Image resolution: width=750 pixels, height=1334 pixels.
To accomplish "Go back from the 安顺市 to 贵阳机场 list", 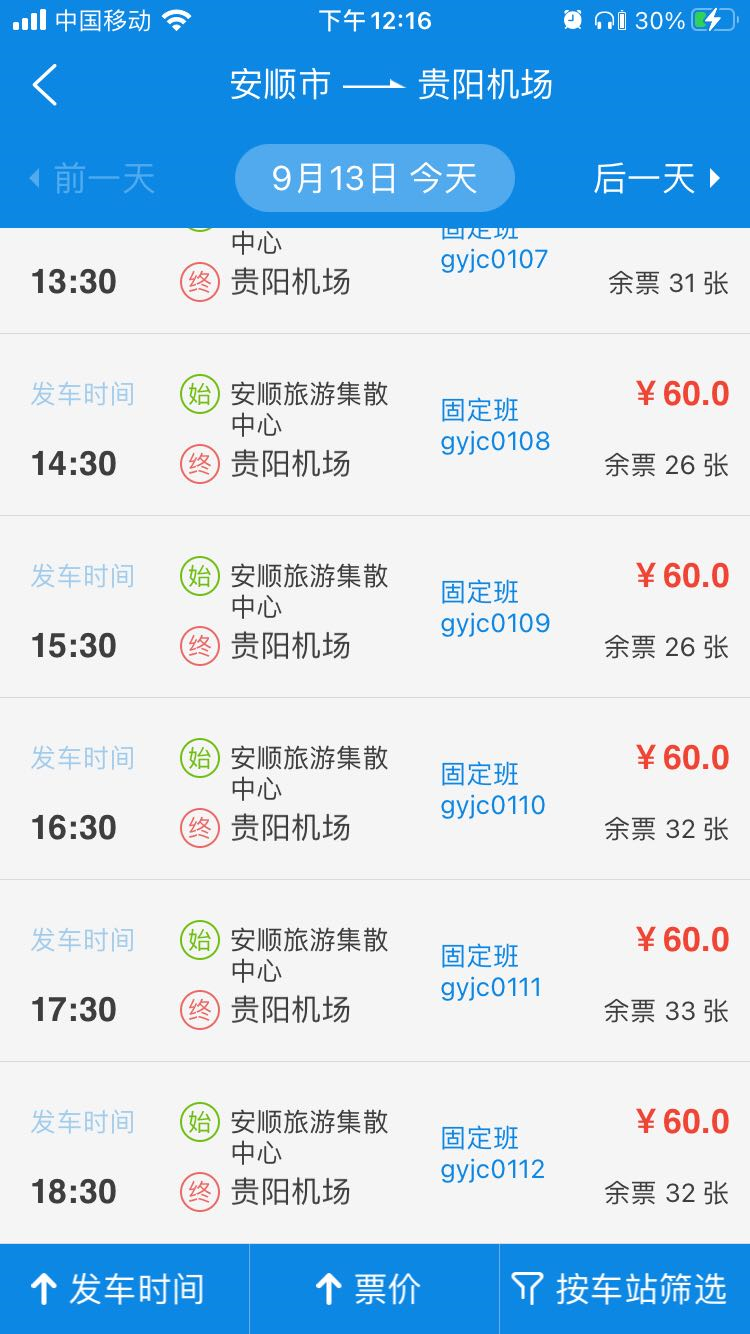I will (x=45, y=85).
